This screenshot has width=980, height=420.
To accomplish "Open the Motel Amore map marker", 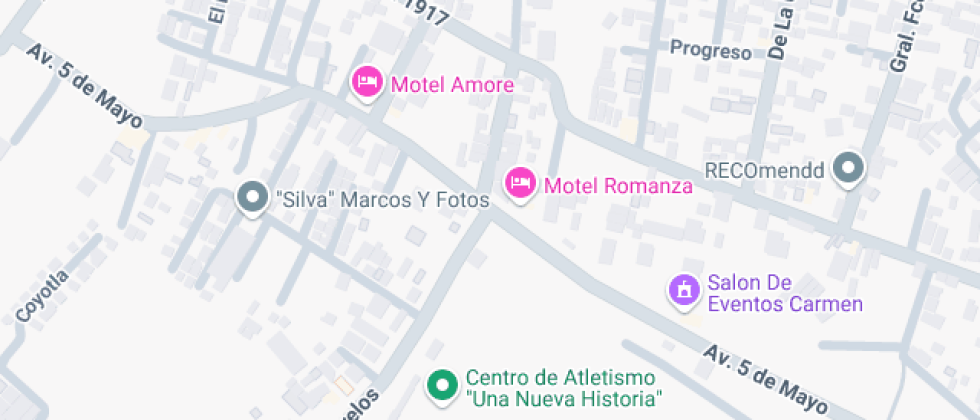I will tap(367, 82).
